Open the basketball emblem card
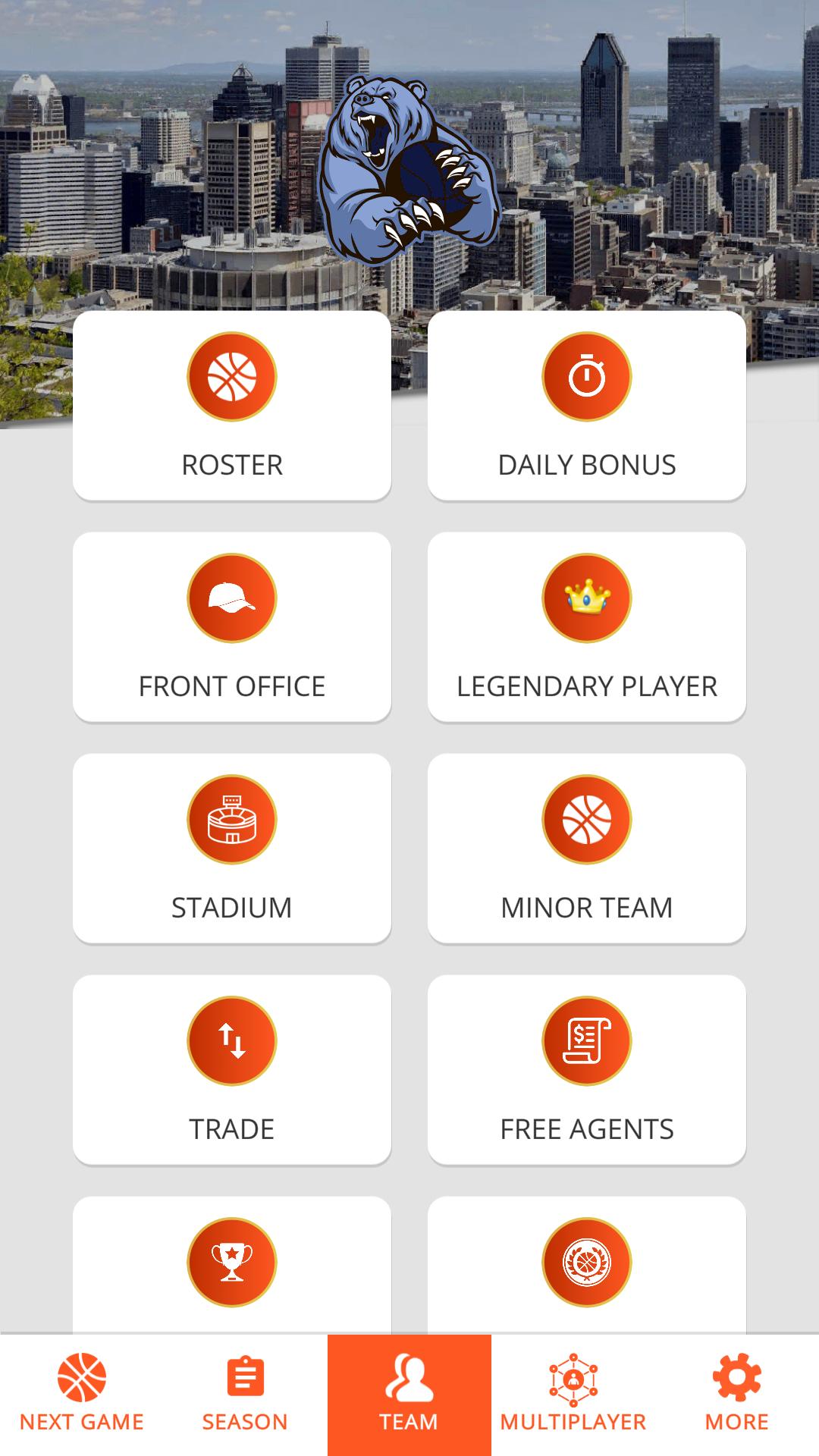 [x=587, y=1263]
